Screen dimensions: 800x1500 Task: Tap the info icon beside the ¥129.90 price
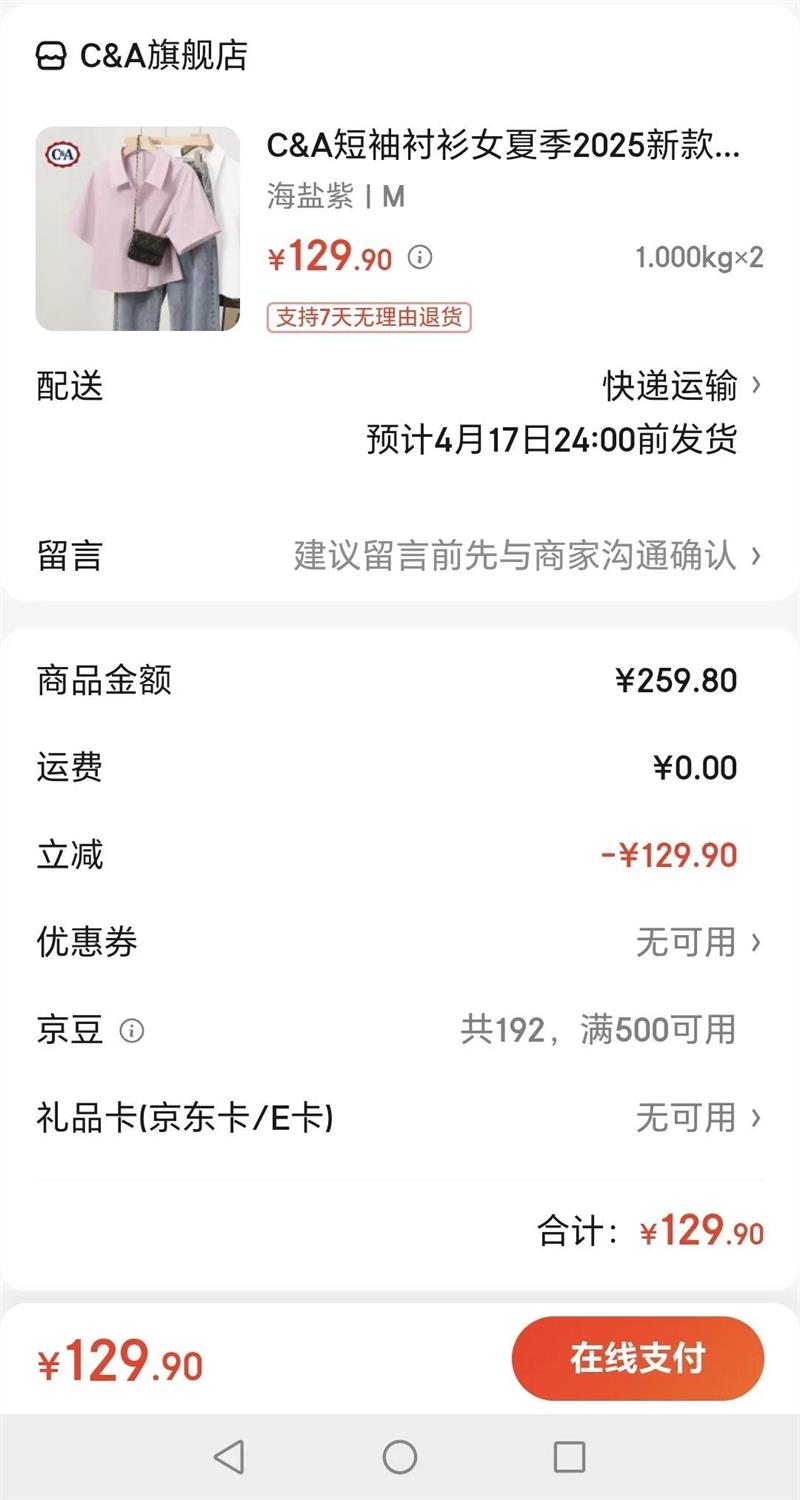[x=421, y=258]
